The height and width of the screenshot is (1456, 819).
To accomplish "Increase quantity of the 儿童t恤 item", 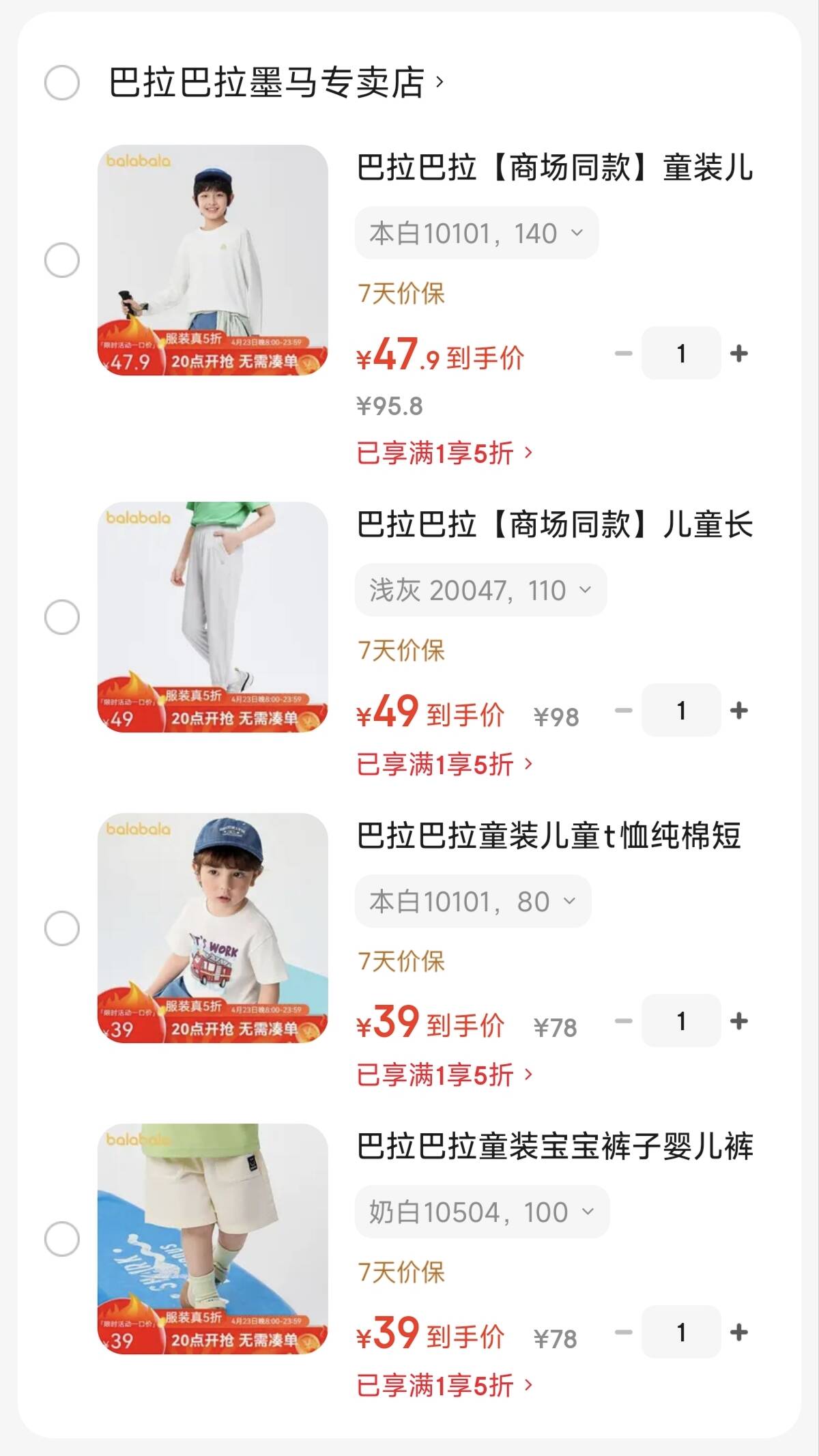I will [738, 1021].
